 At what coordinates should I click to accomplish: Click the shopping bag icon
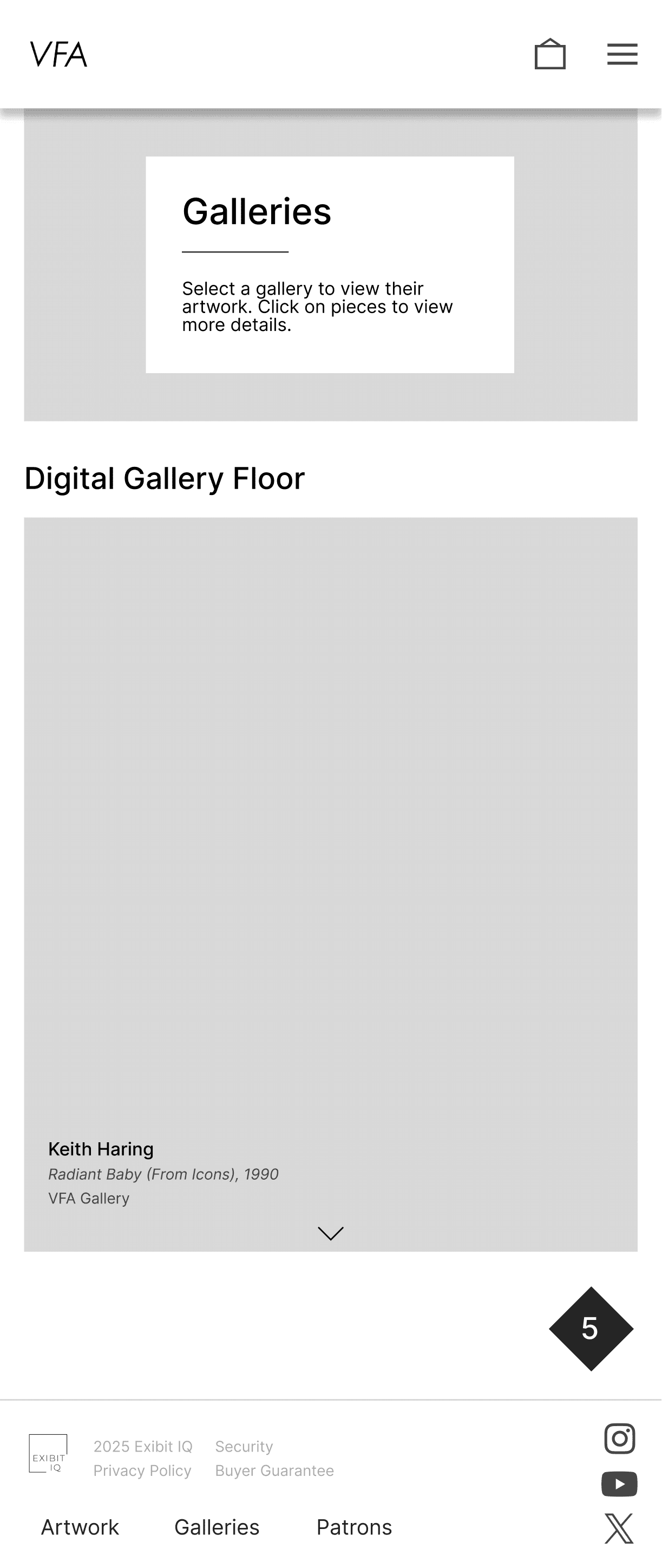coord(550,54)
